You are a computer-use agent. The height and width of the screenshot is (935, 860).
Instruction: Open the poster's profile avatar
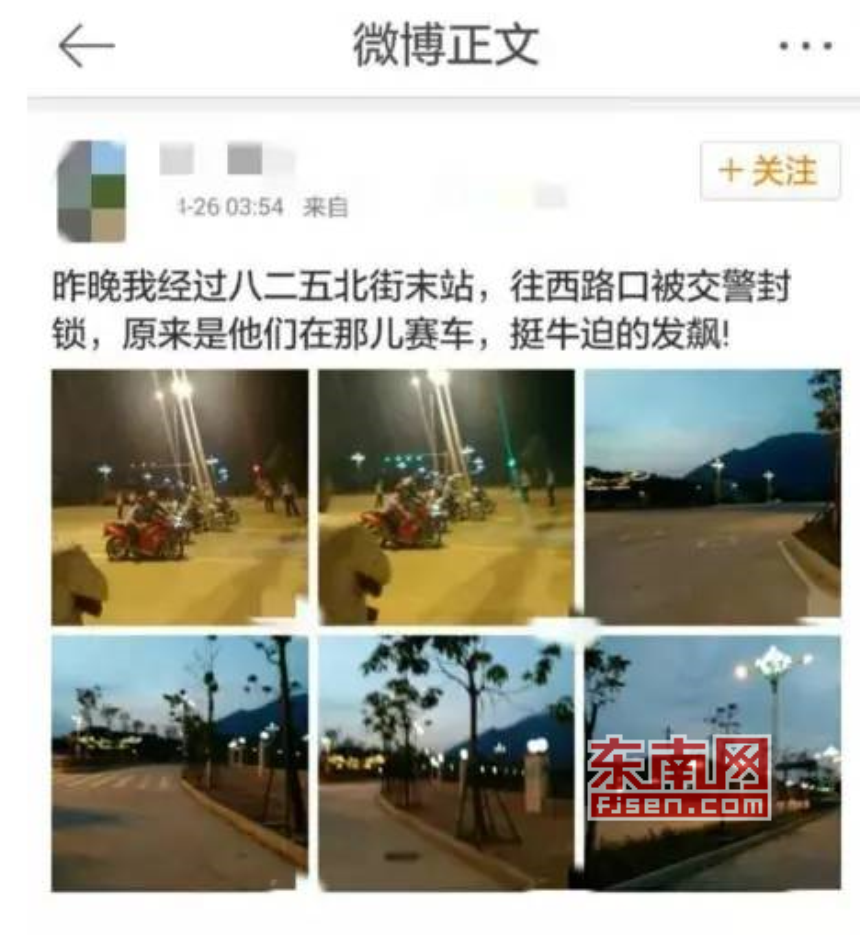tap(92, 191)
